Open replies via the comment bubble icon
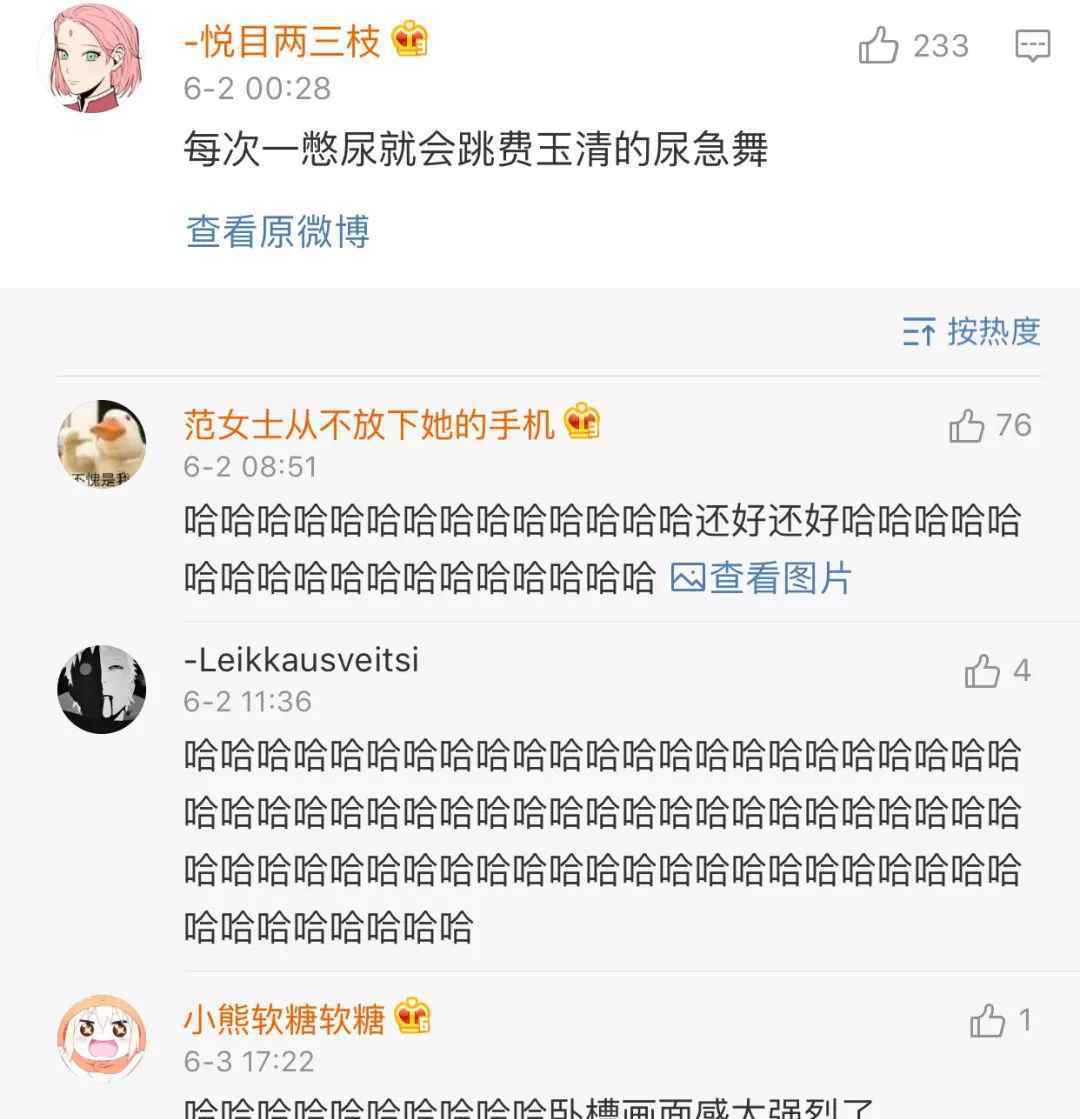This screenshot has height=1119, width=1080. pos(1033,46)
